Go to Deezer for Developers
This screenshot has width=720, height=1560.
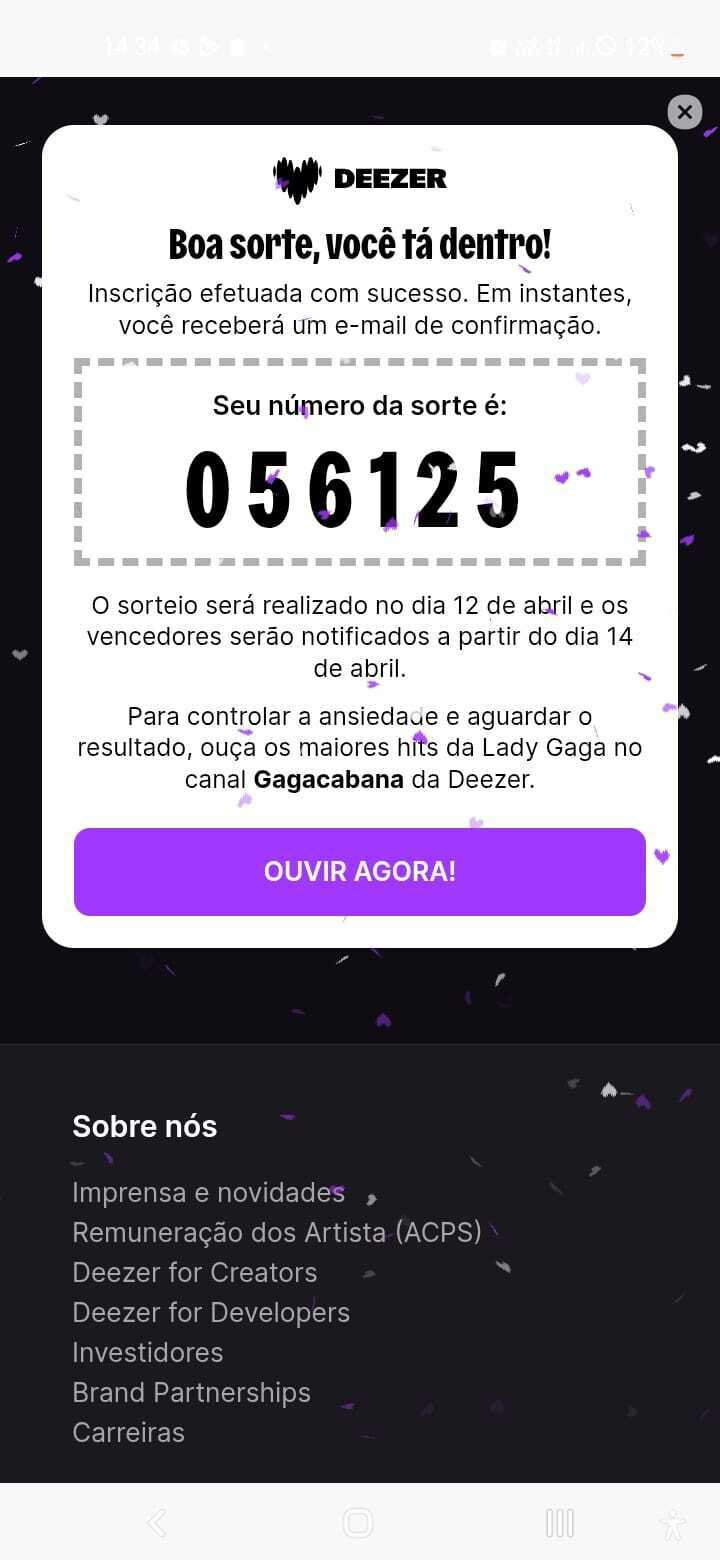tap(211, 1312)
